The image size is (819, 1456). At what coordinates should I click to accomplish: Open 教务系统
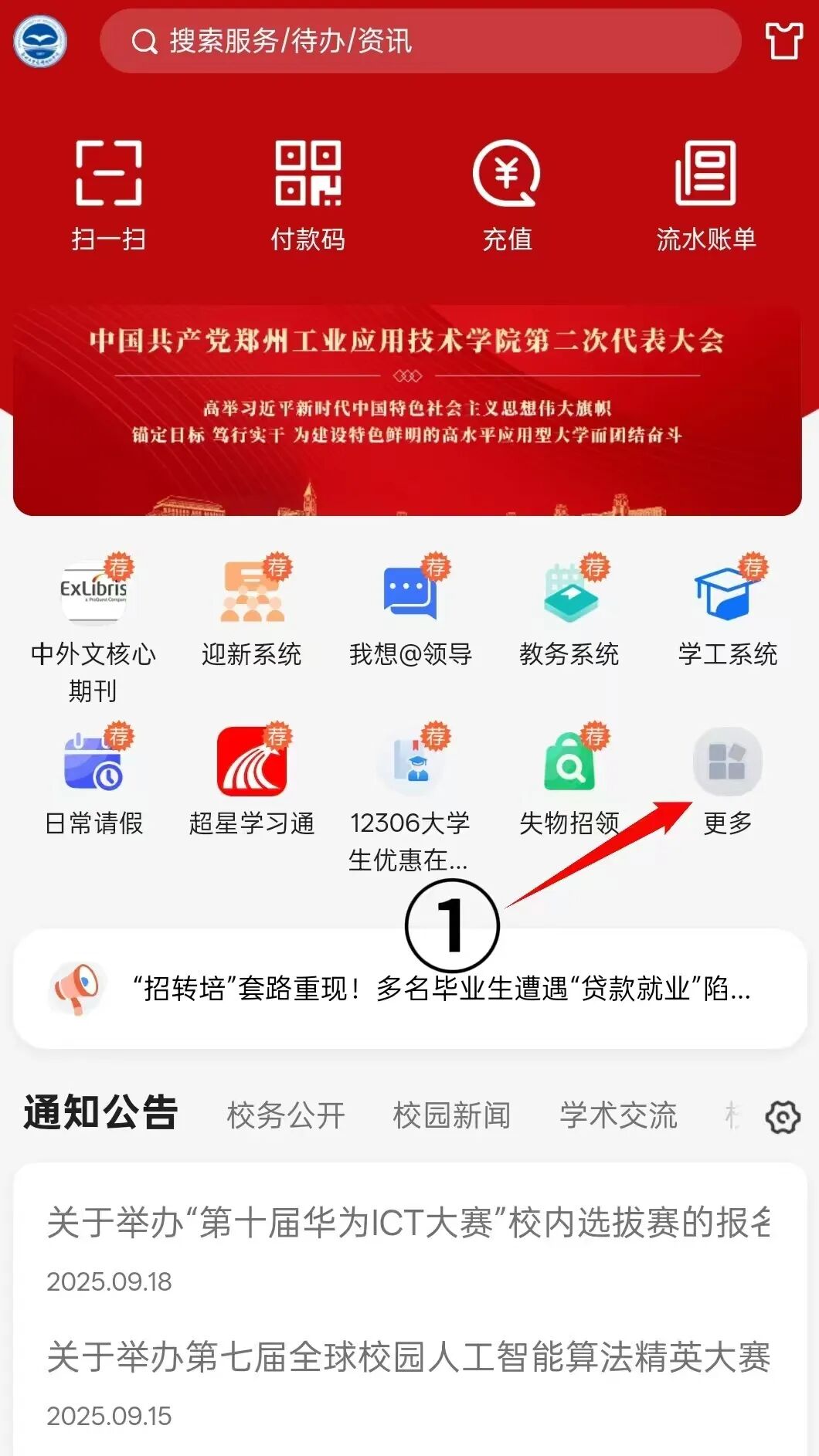click(x=569, y=610)
